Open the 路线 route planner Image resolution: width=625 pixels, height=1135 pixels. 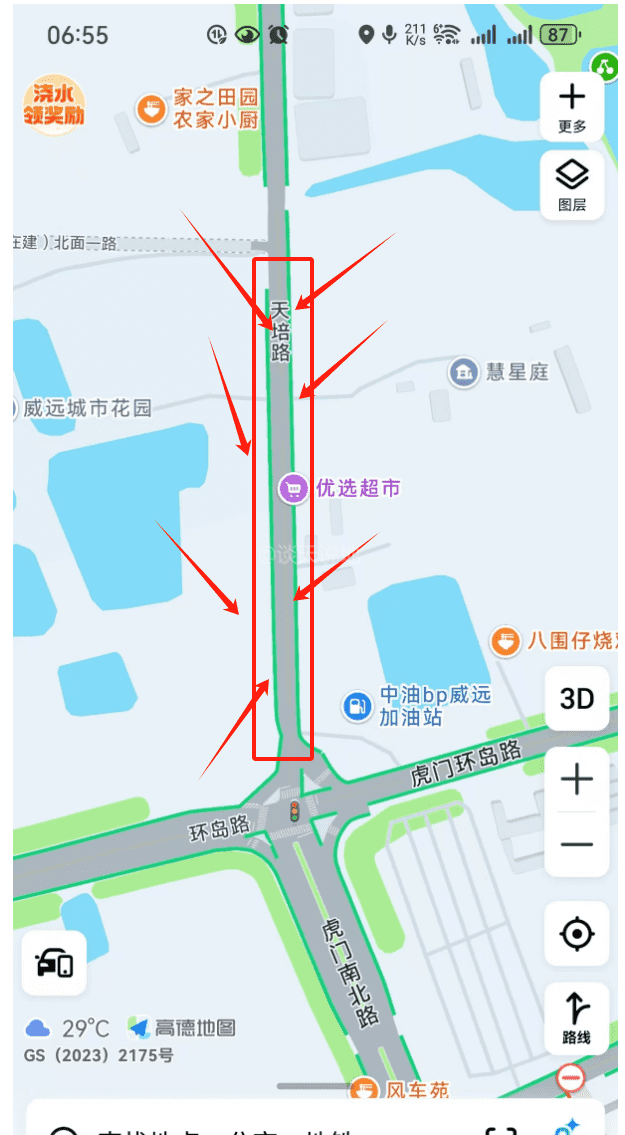point(577,1017)
